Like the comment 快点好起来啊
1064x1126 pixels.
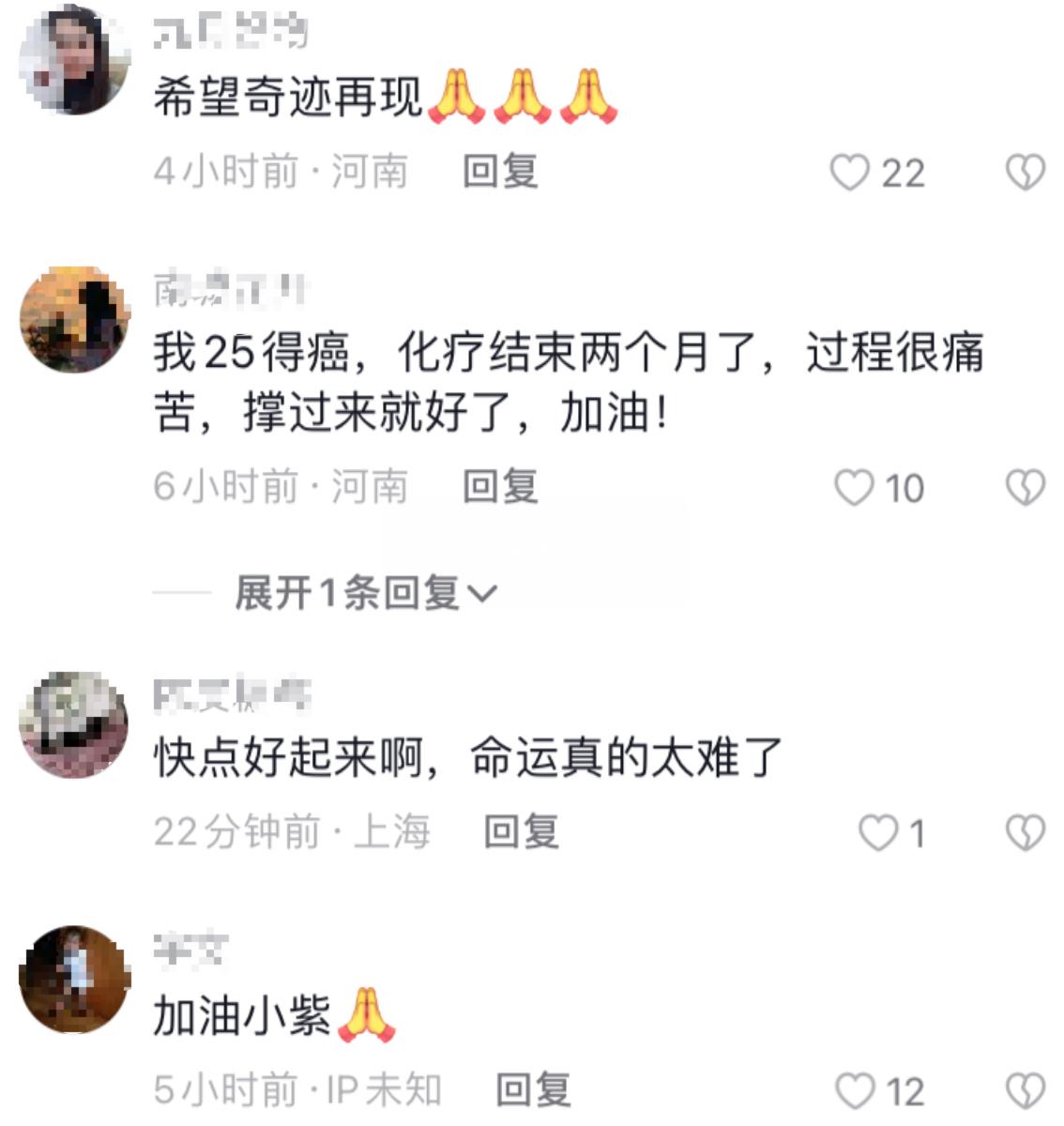[x=878, y=832]
